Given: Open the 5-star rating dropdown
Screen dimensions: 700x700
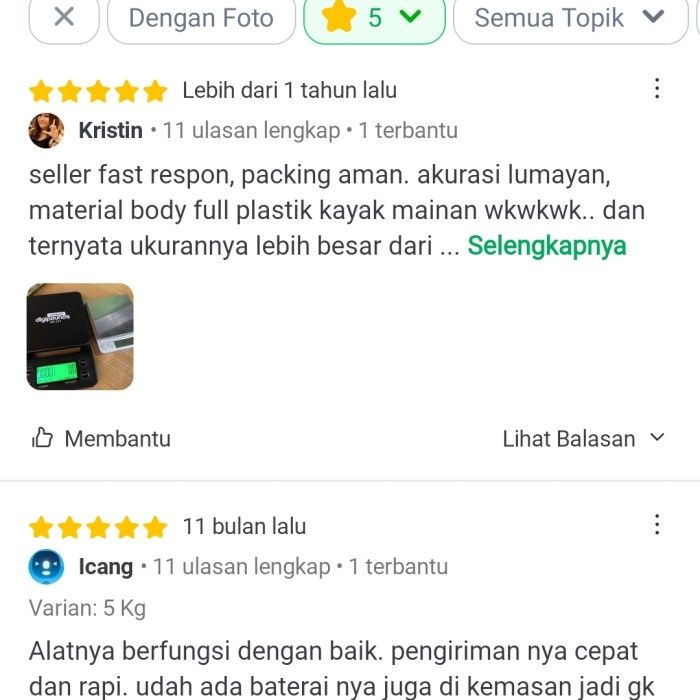Looking at the screenshot, I should tap(374, 18).
